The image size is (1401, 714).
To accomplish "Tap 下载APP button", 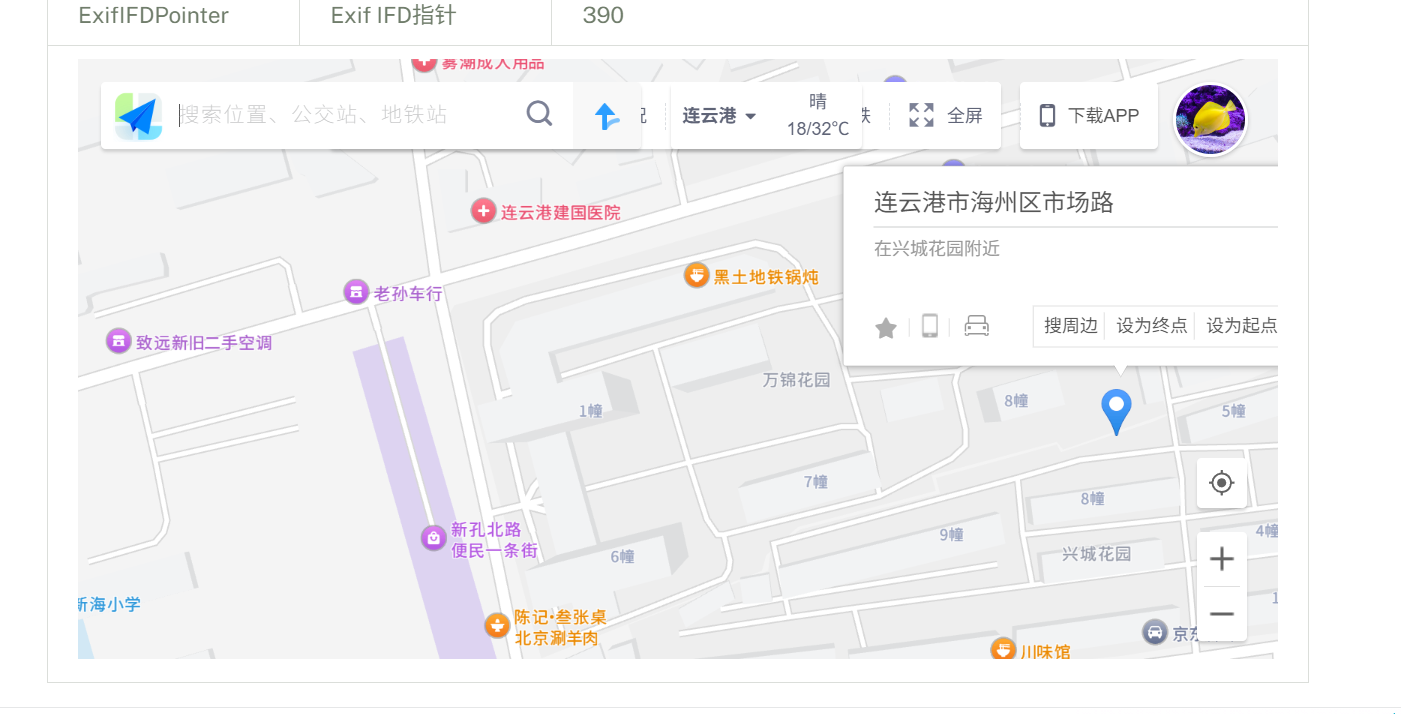I will (1089, 115).
